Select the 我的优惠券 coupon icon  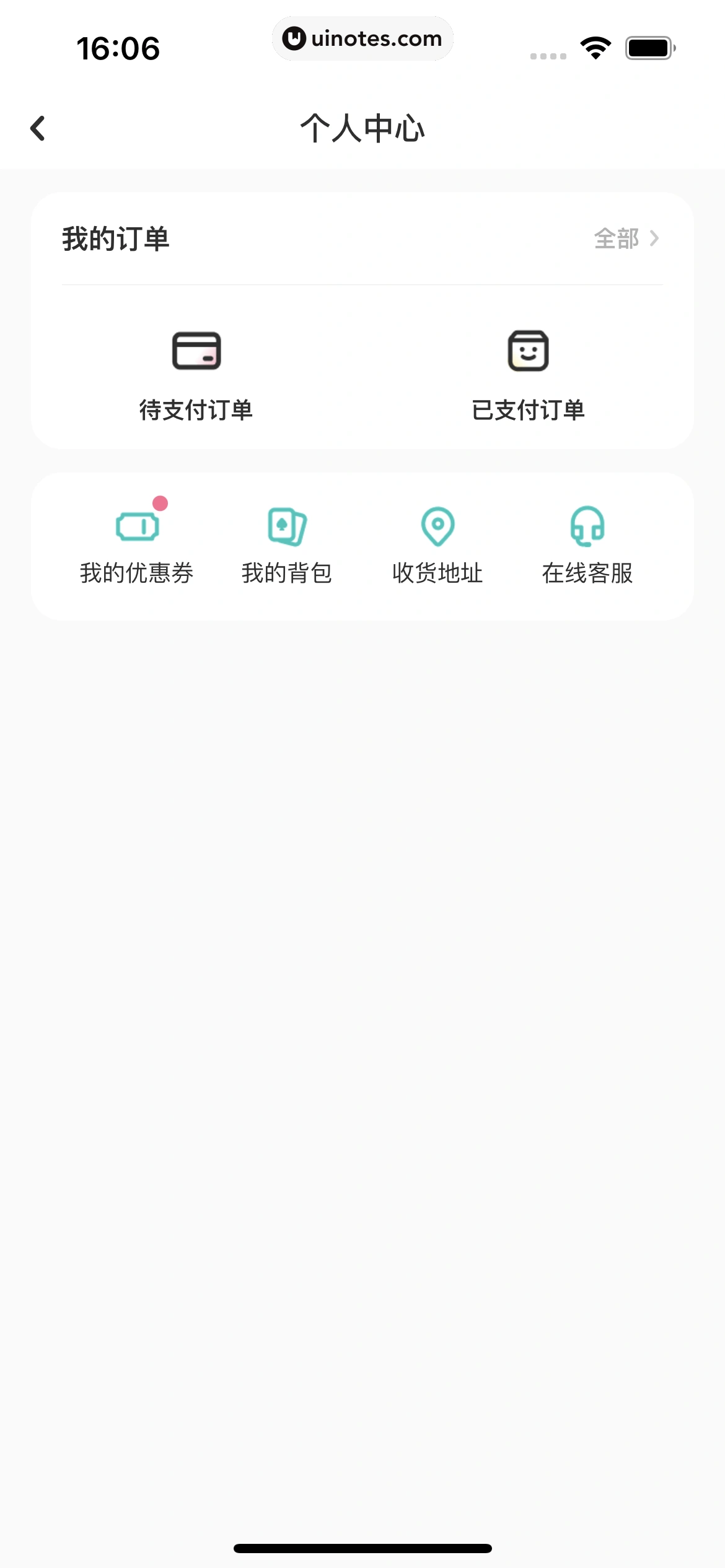[138, 527]
